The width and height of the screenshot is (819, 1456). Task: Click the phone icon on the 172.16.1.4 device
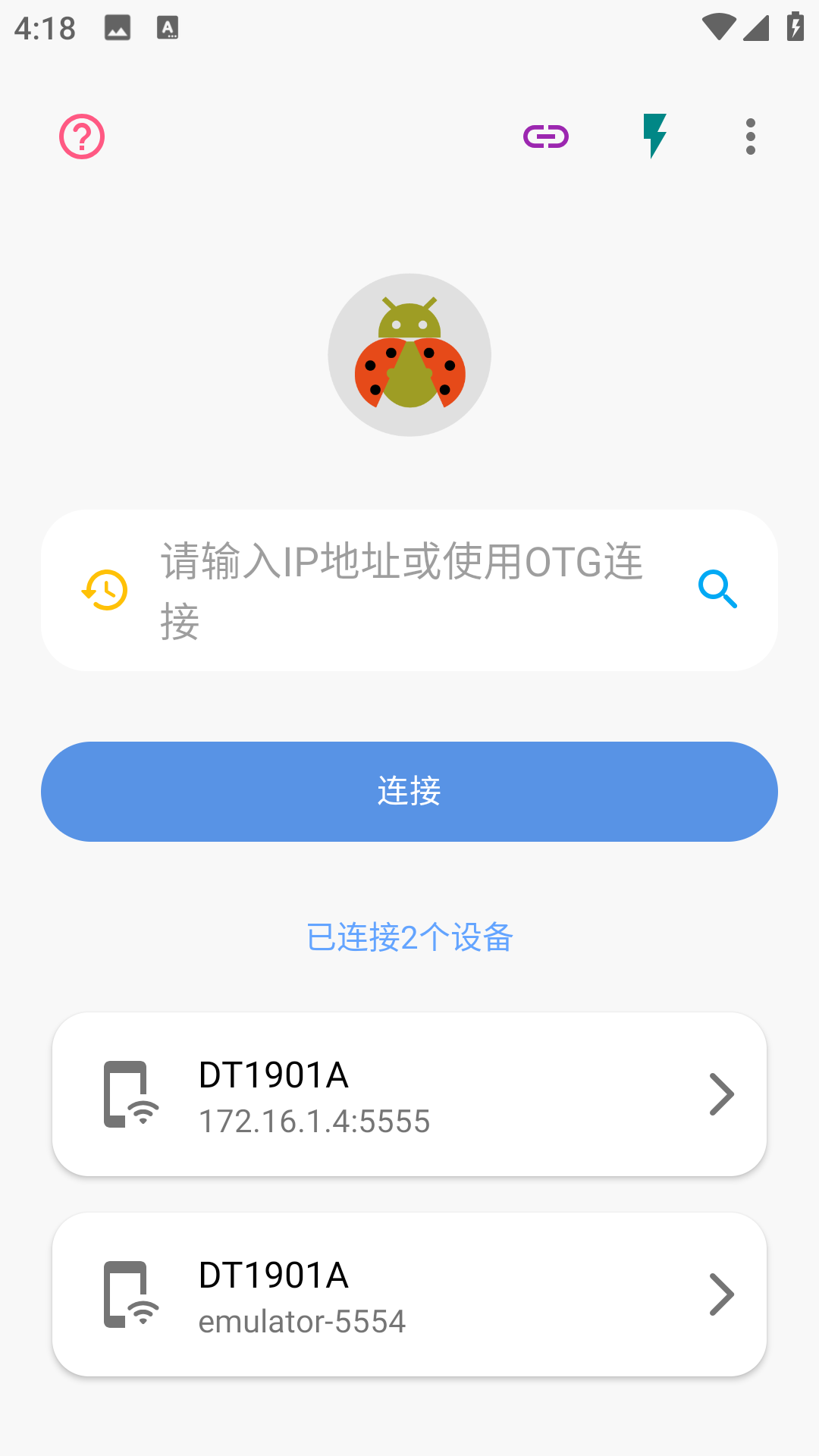[x=129, y=1093]
